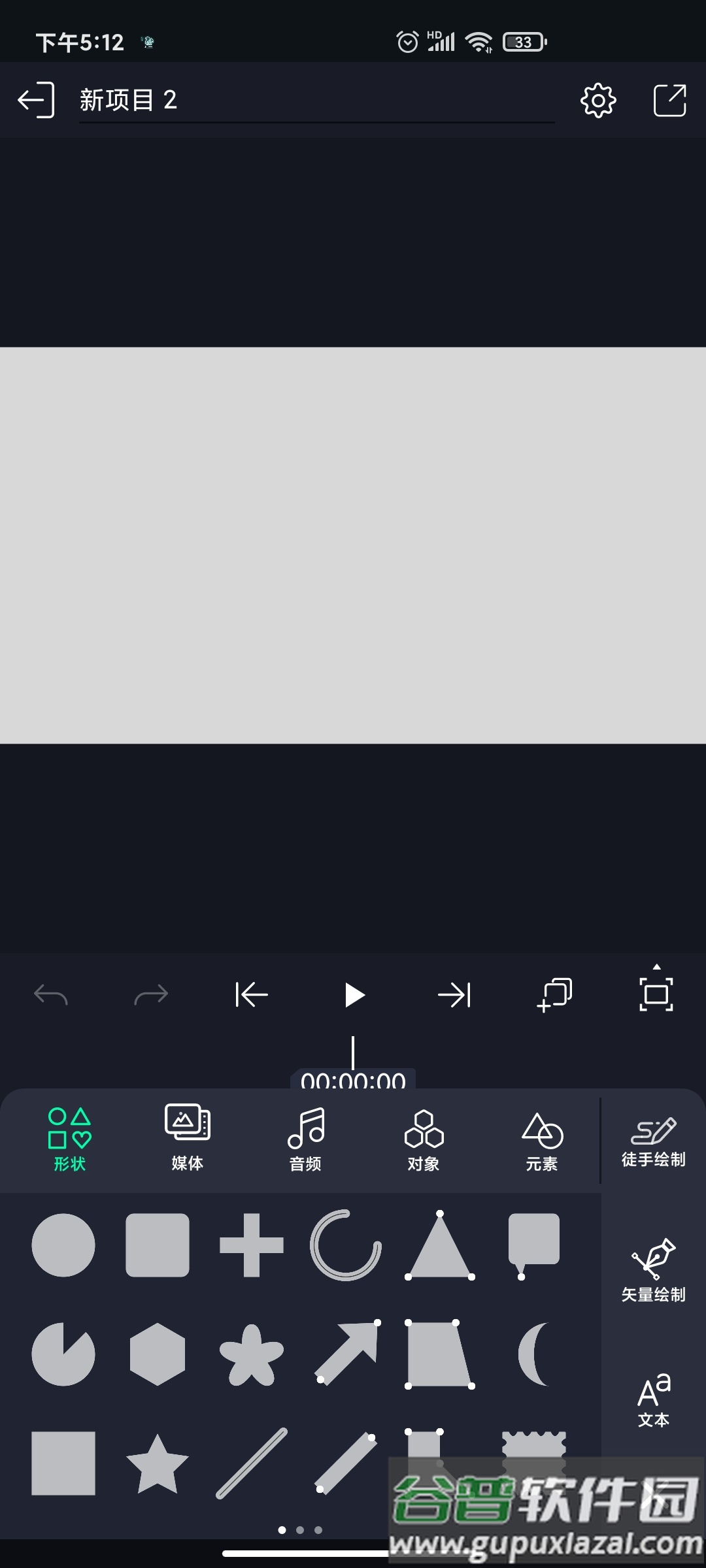The image size is (706, 1568).
Task: Insert the hexagon shape
Action: [158, 1354]
